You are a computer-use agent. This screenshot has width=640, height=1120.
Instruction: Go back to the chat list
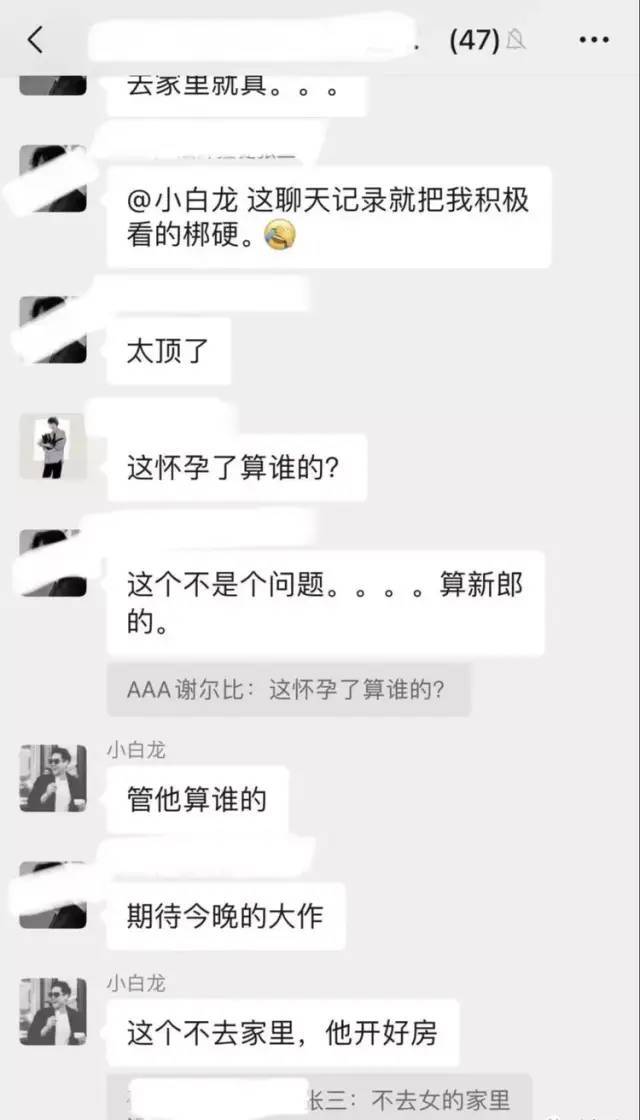click(x=35, y=40)
